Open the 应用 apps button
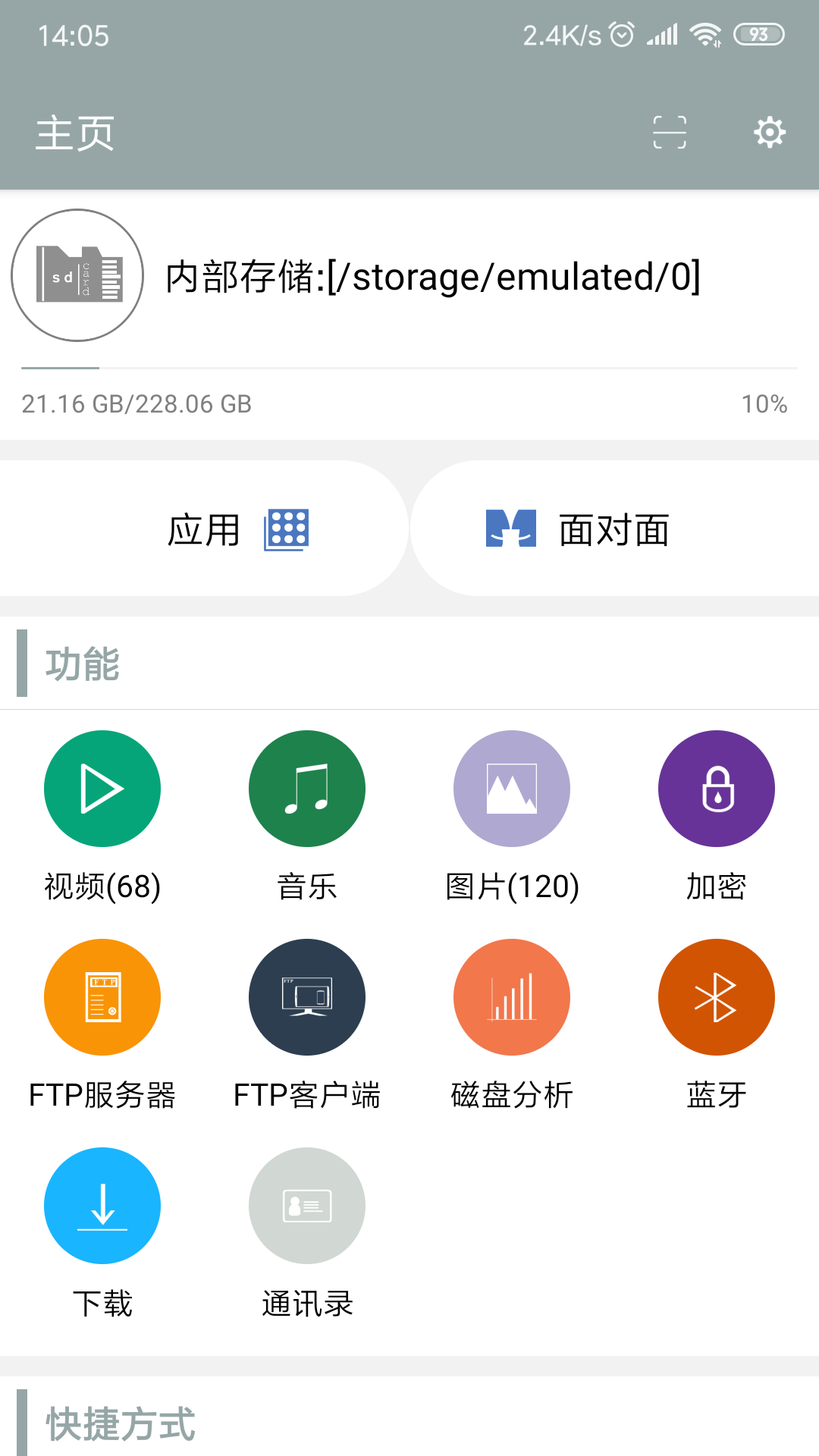The height and width of the screenshot is (1456, 819). [204, 529]
